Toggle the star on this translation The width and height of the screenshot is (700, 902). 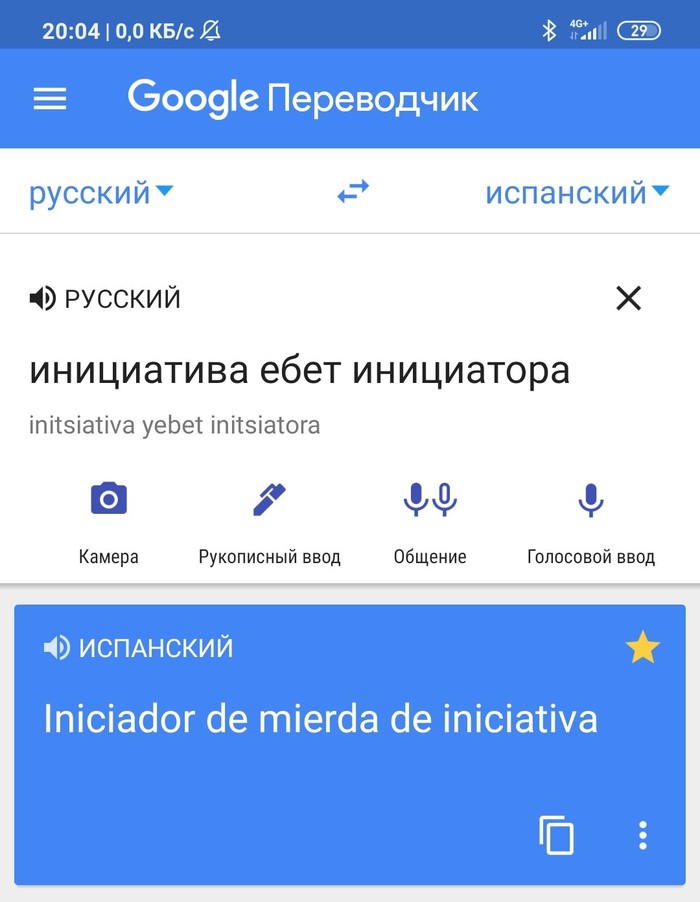pyautogui.click(x=643, y=648)
